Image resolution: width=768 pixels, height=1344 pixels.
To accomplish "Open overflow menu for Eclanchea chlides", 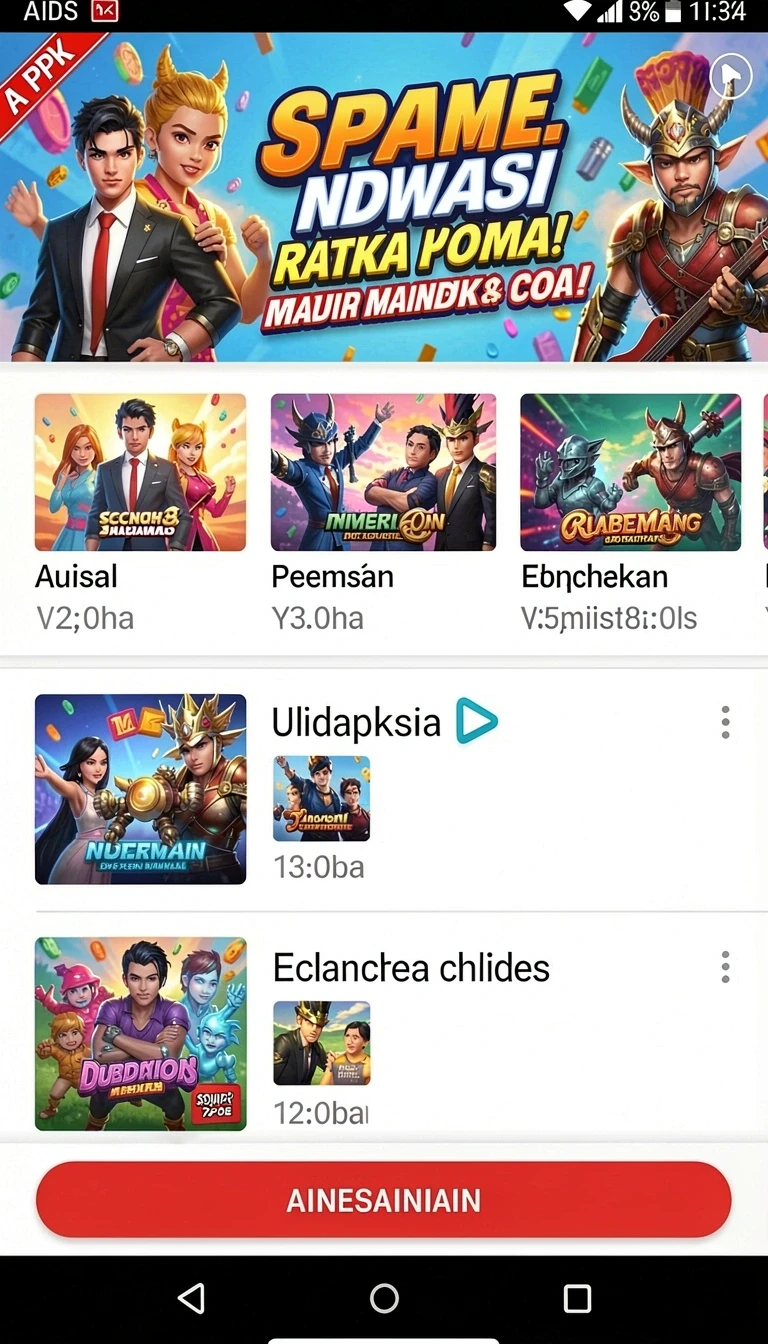I will [x=725, y=967].
